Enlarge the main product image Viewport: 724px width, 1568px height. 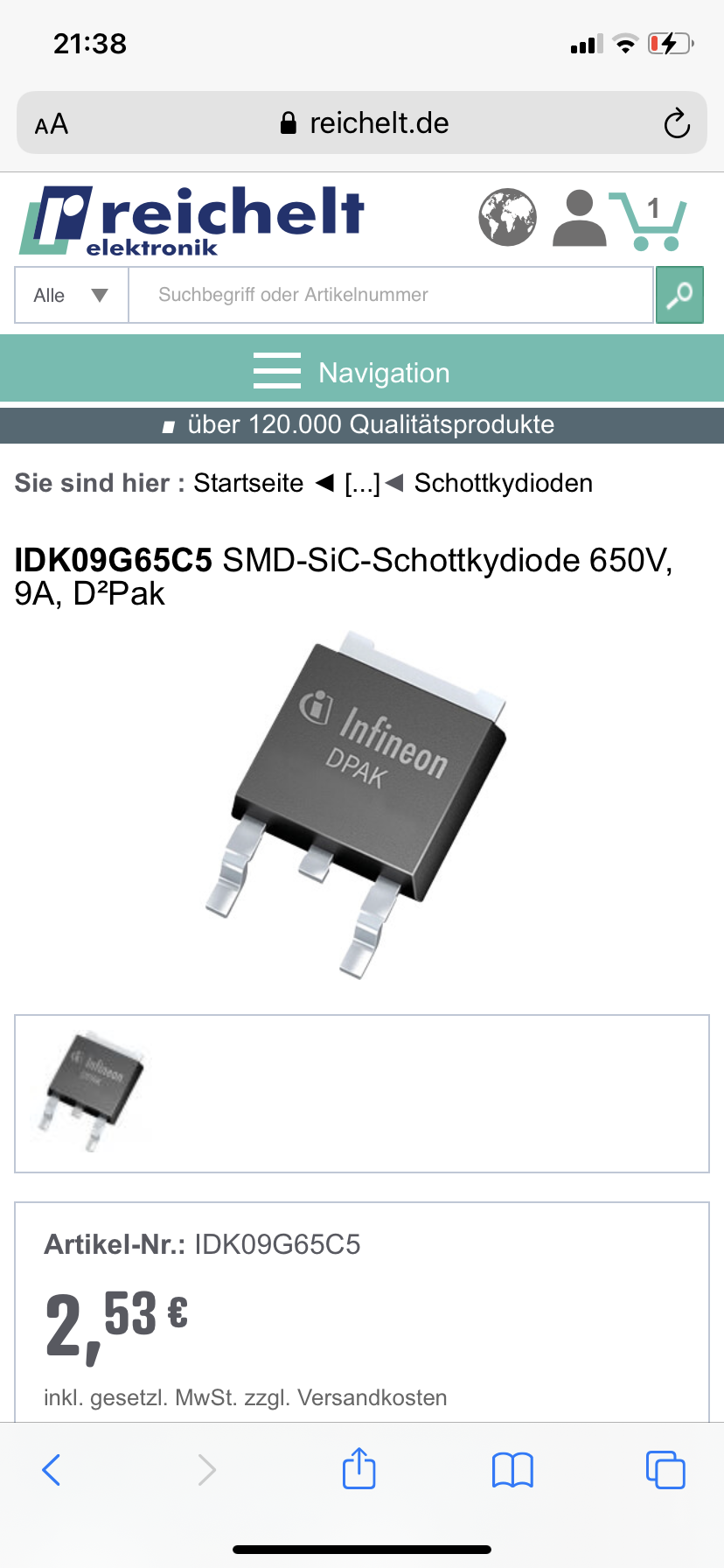point(355,803)
